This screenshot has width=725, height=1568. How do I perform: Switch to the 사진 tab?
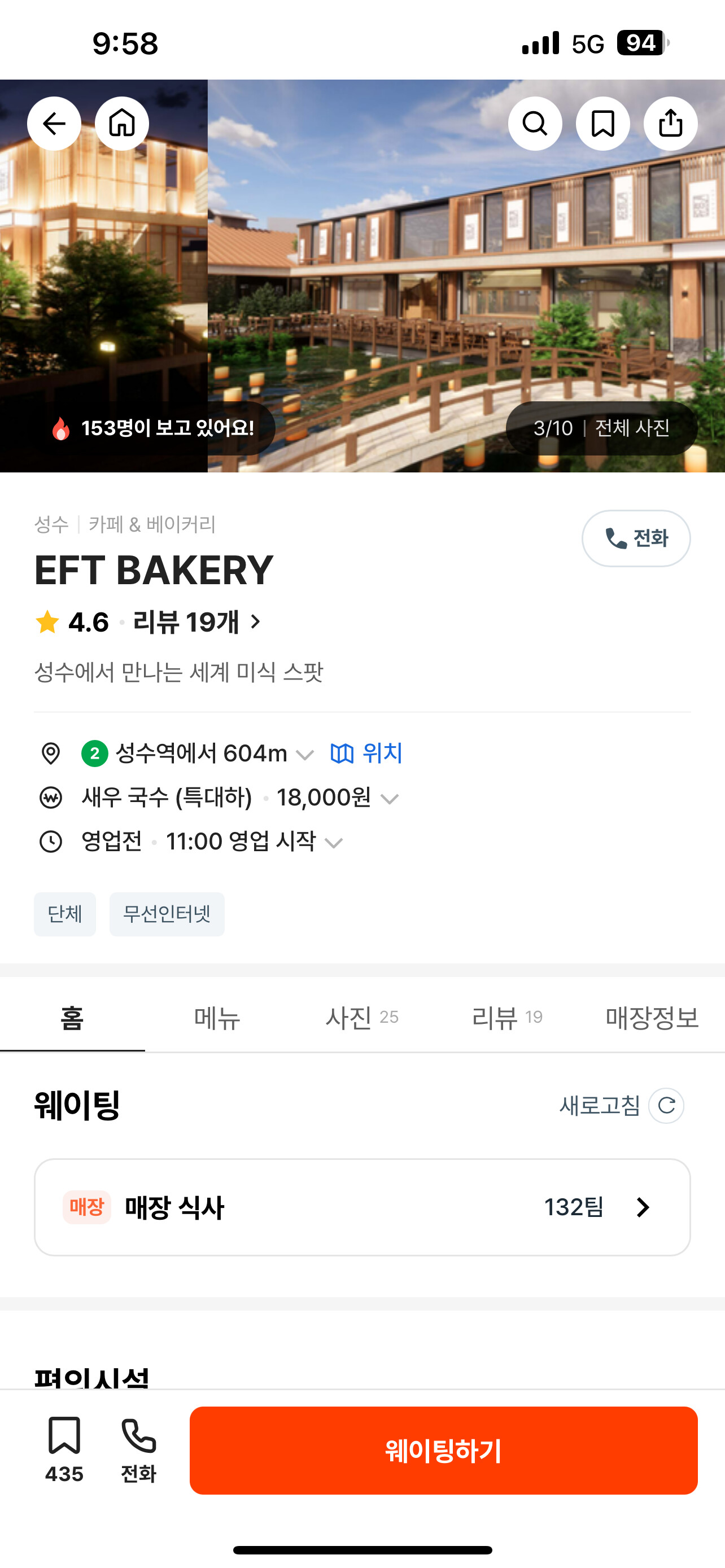point(361,1017)
